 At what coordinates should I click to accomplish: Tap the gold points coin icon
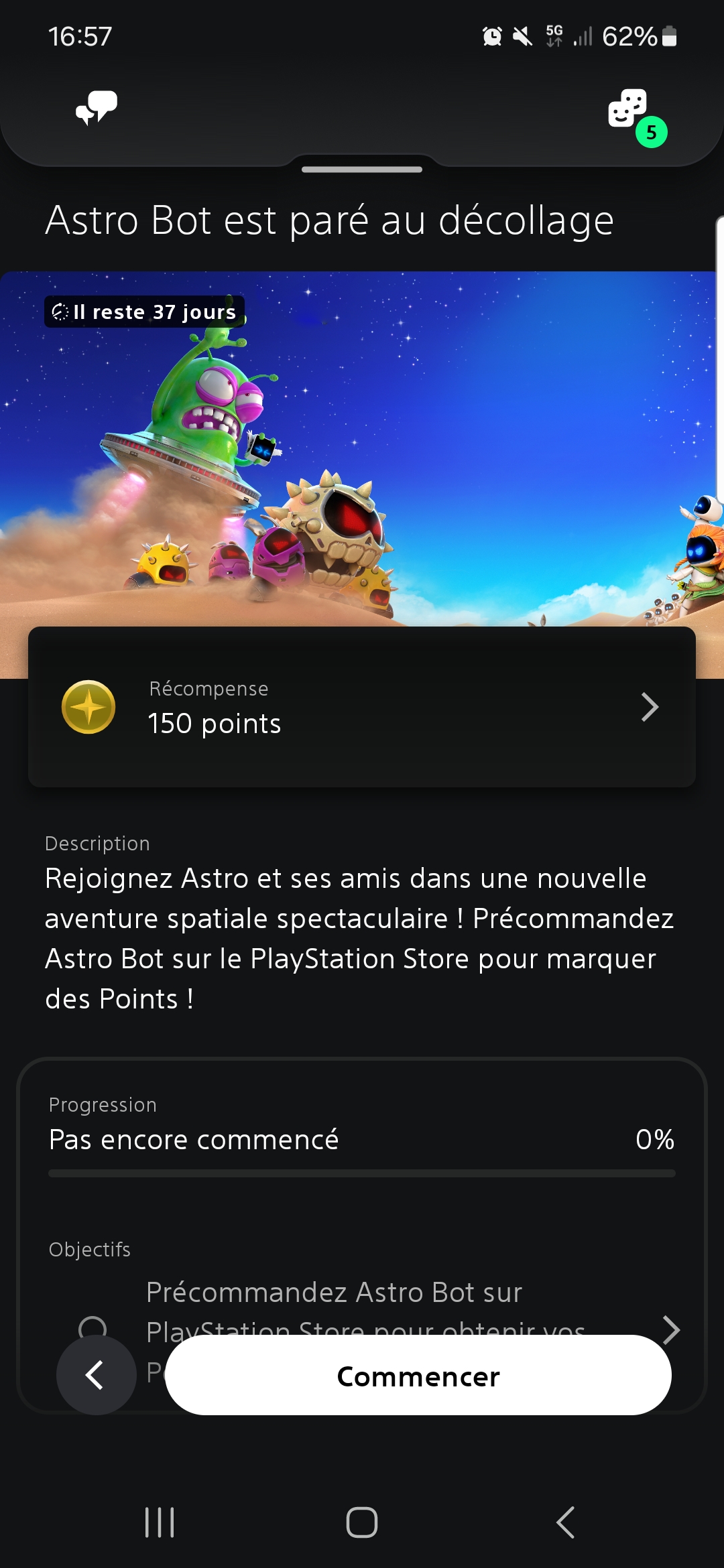click(x=88, y=706)
